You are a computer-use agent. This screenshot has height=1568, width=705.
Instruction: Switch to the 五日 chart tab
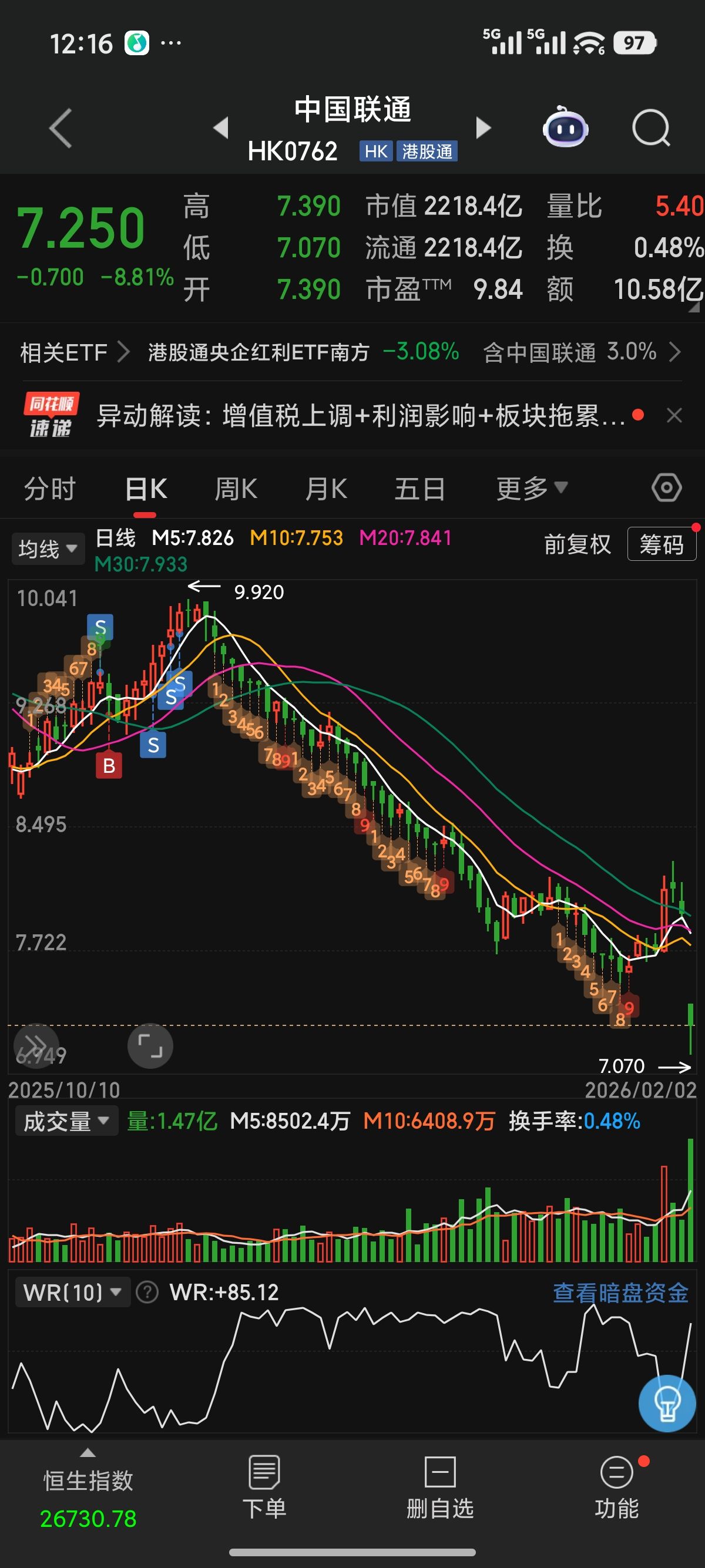click(419, 489)
